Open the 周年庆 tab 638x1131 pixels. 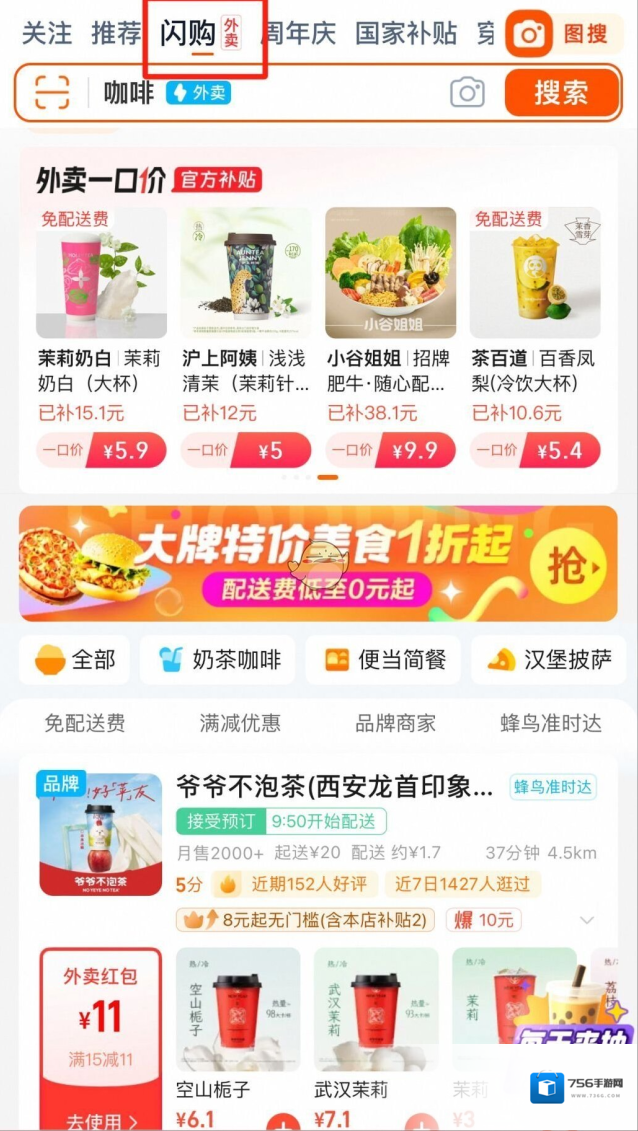pos(298,34)
